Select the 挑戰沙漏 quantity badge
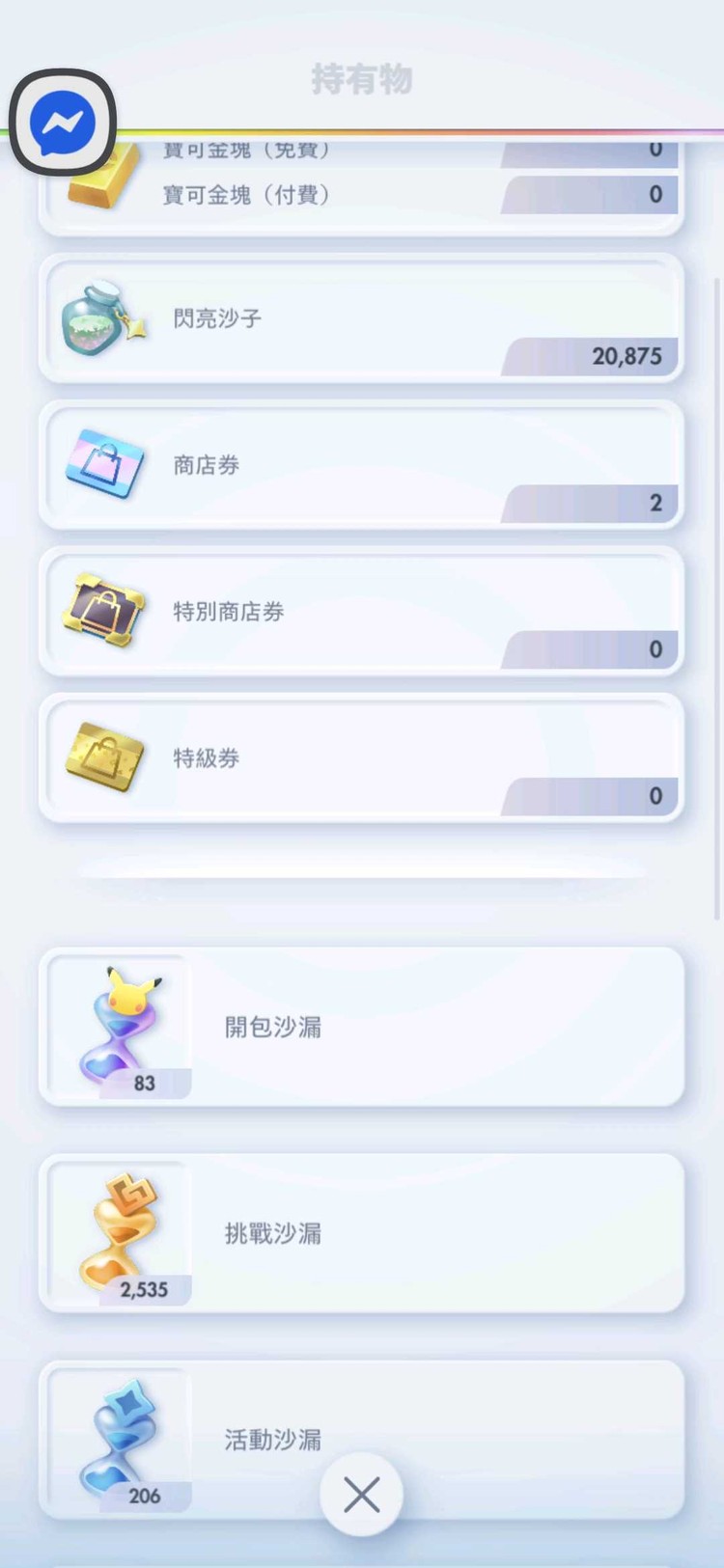Viewport: 724px width, 1568px height. coord(145,1289)
